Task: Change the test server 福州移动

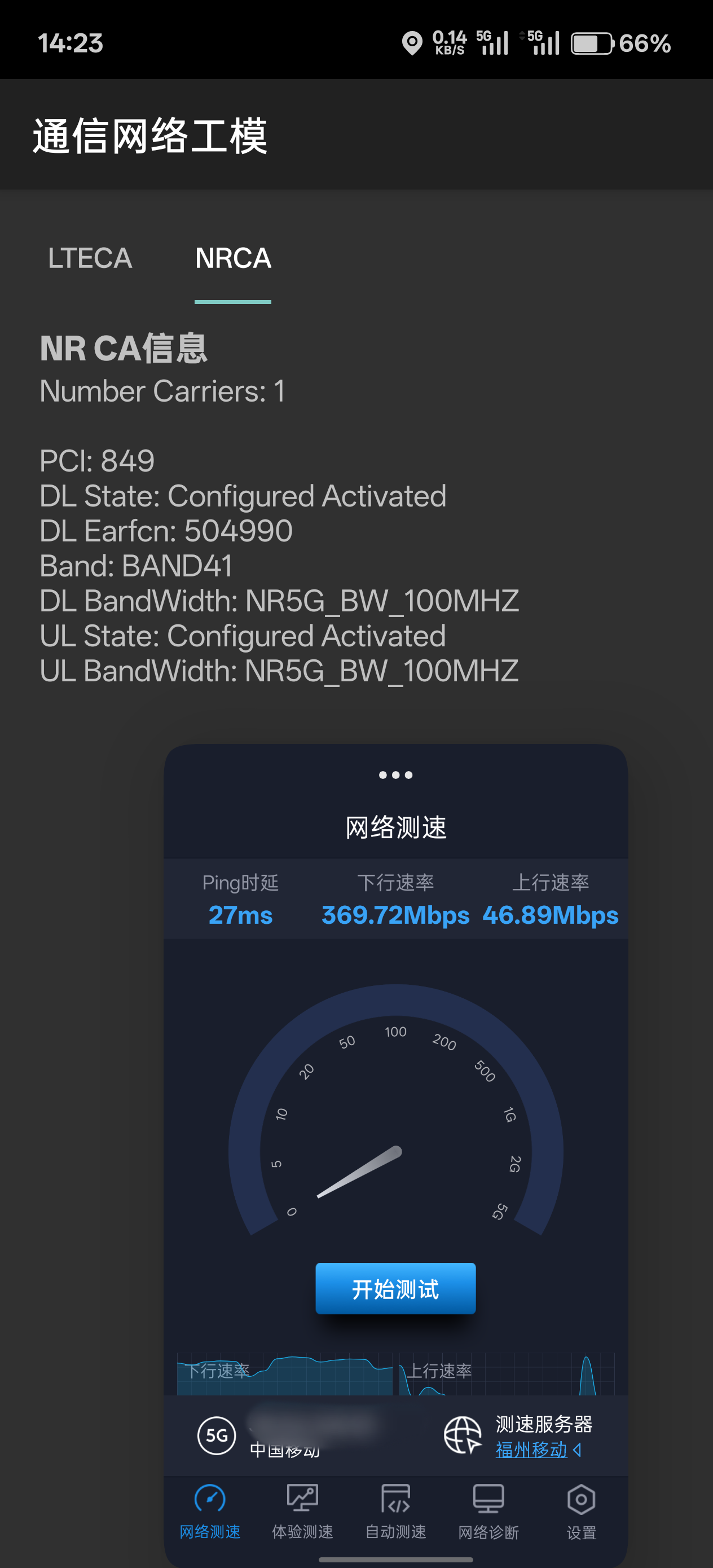Action: click(x=538, y=1450)
